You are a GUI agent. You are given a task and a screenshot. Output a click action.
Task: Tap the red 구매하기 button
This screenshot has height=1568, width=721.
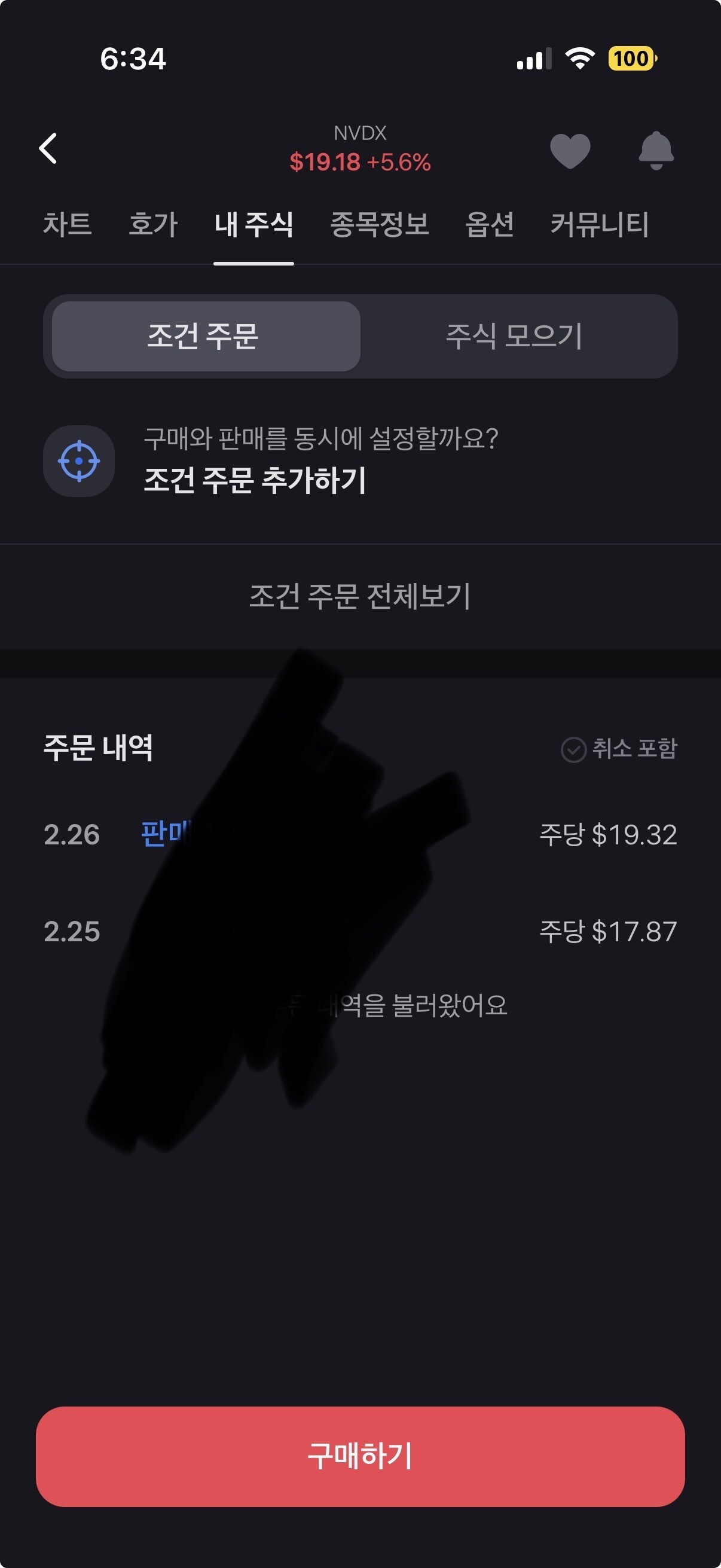coord(360,1456)
